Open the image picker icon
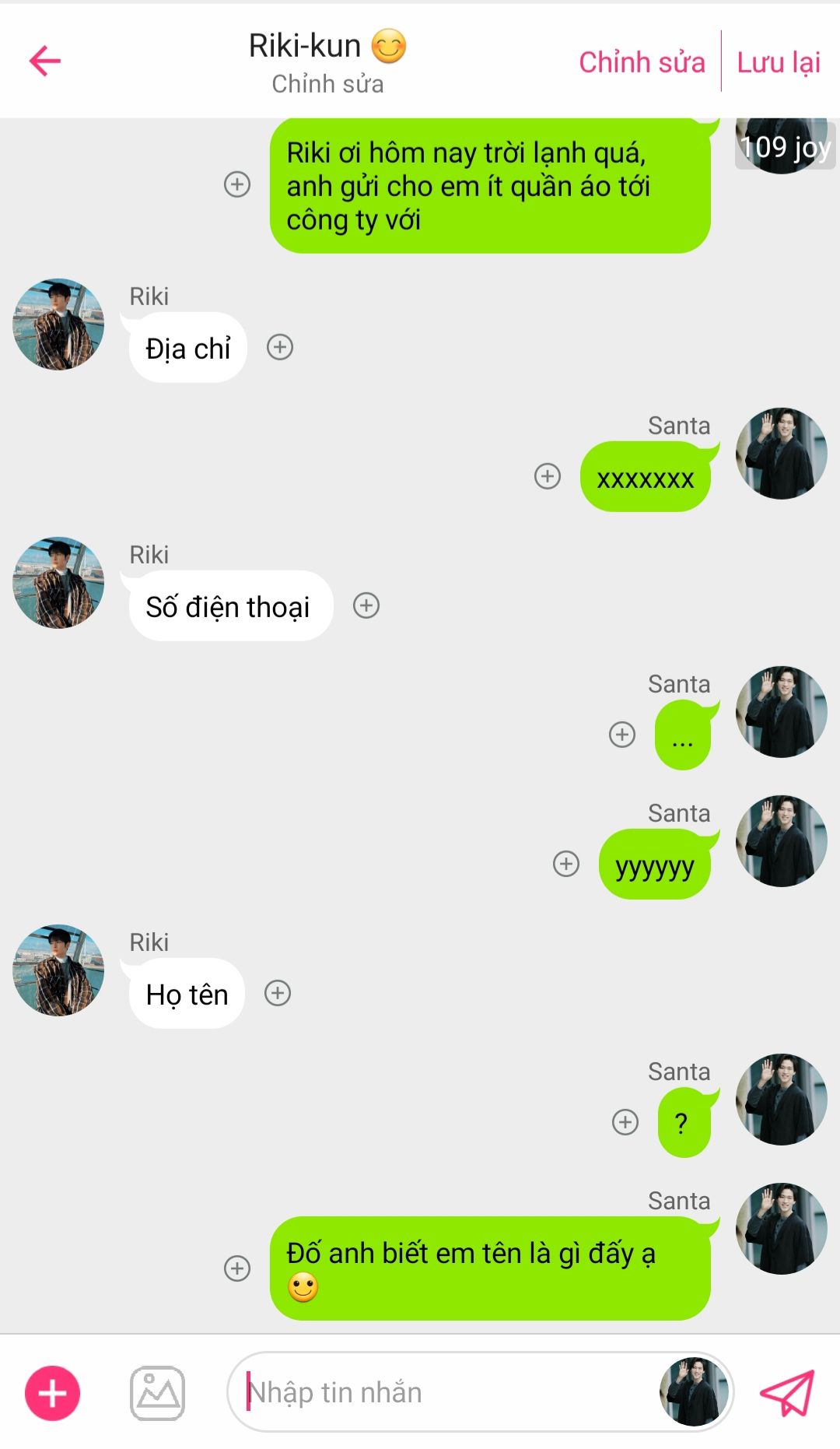This screenshot has width=840, height=1449. click(x=157, y=1393)
